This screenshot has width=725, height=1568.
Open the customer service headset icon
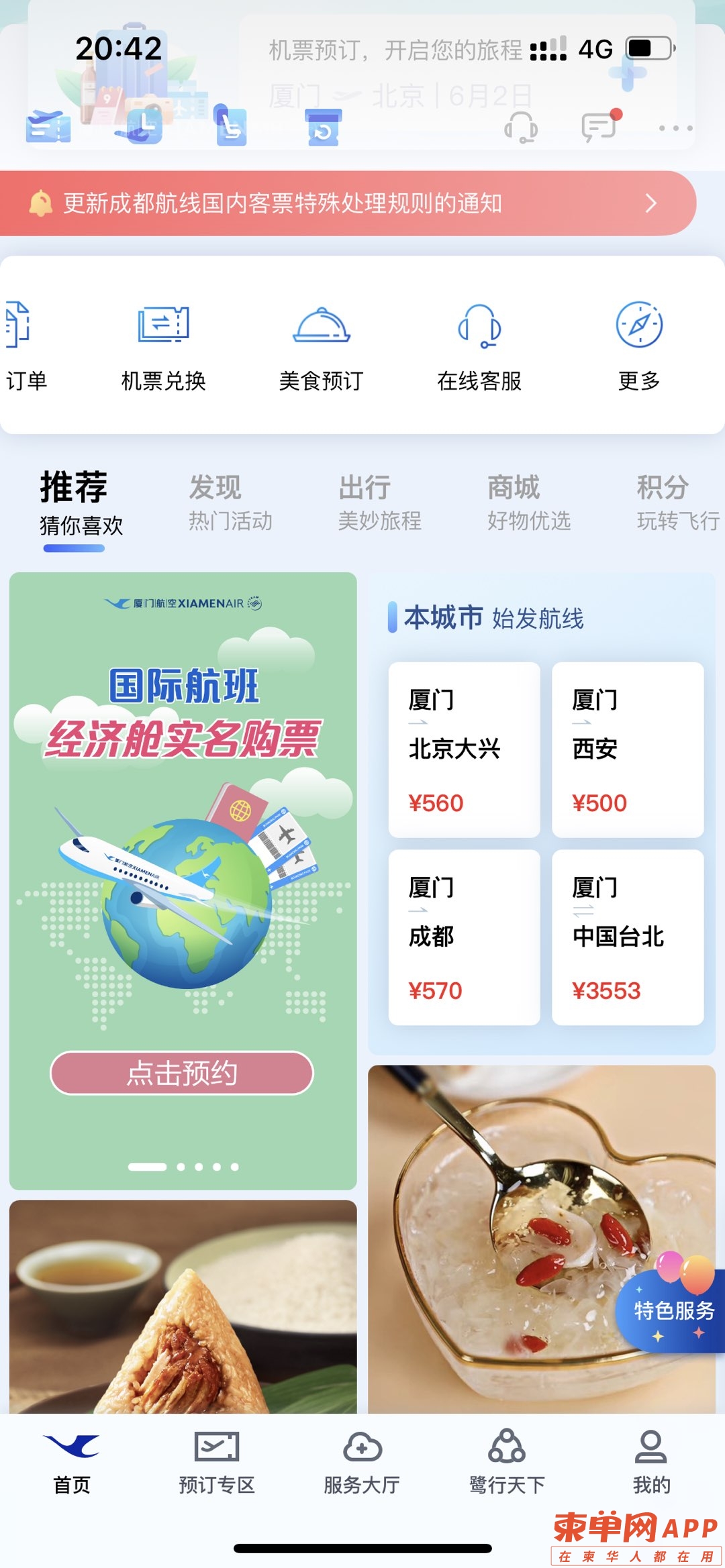[522, 127]
